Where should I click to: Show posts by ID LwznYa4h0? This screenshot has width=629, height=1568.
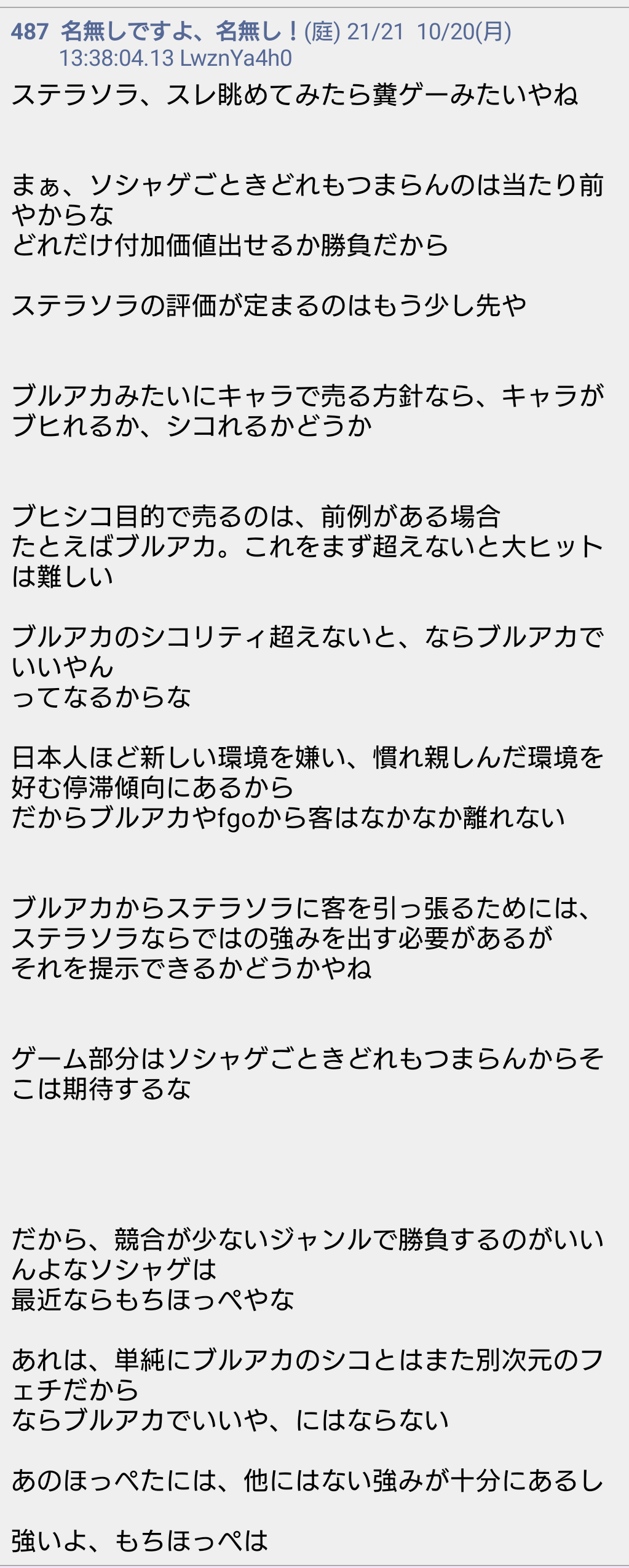236,58
